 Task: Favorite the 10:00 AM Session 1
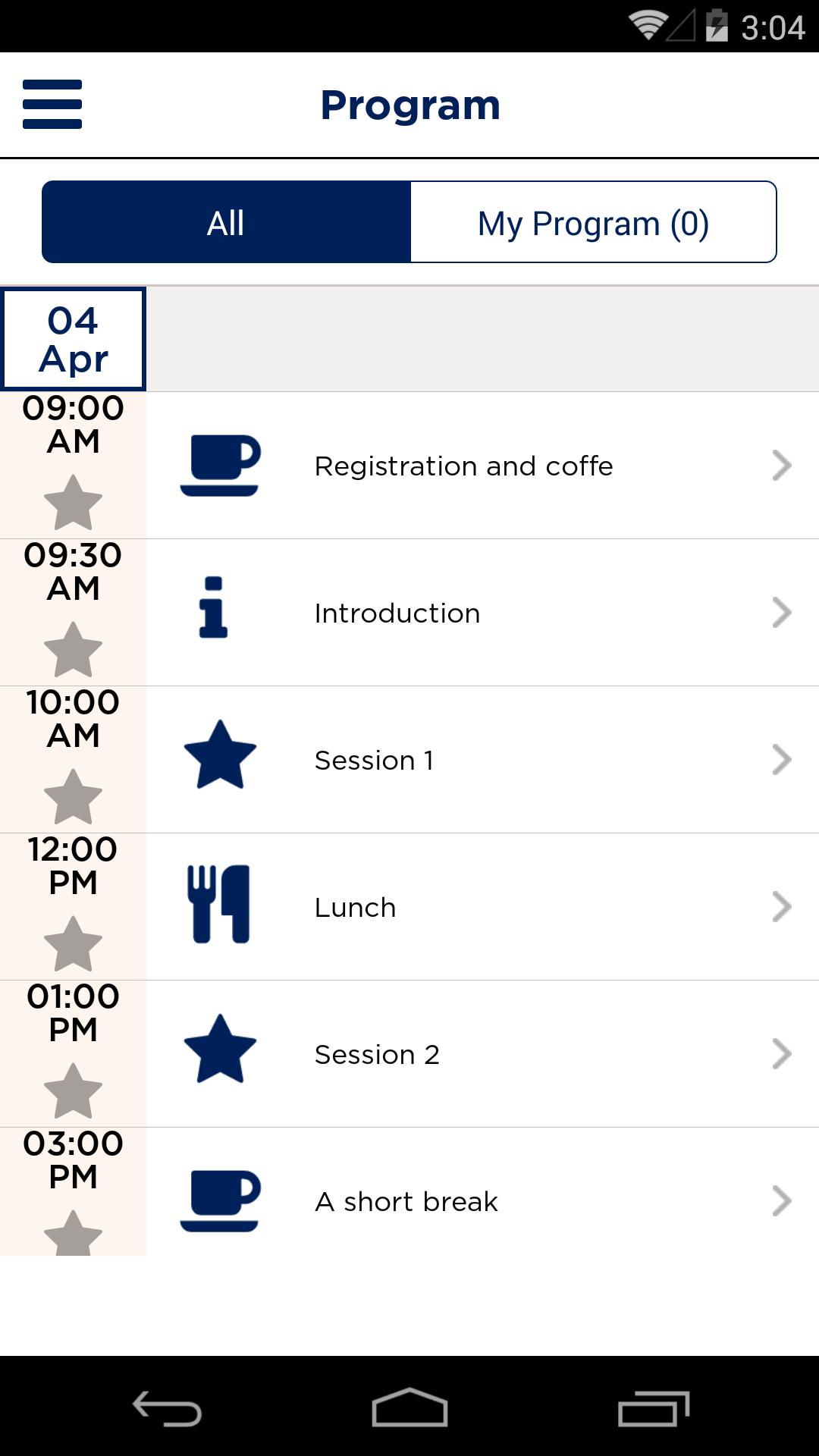point(73,796)
